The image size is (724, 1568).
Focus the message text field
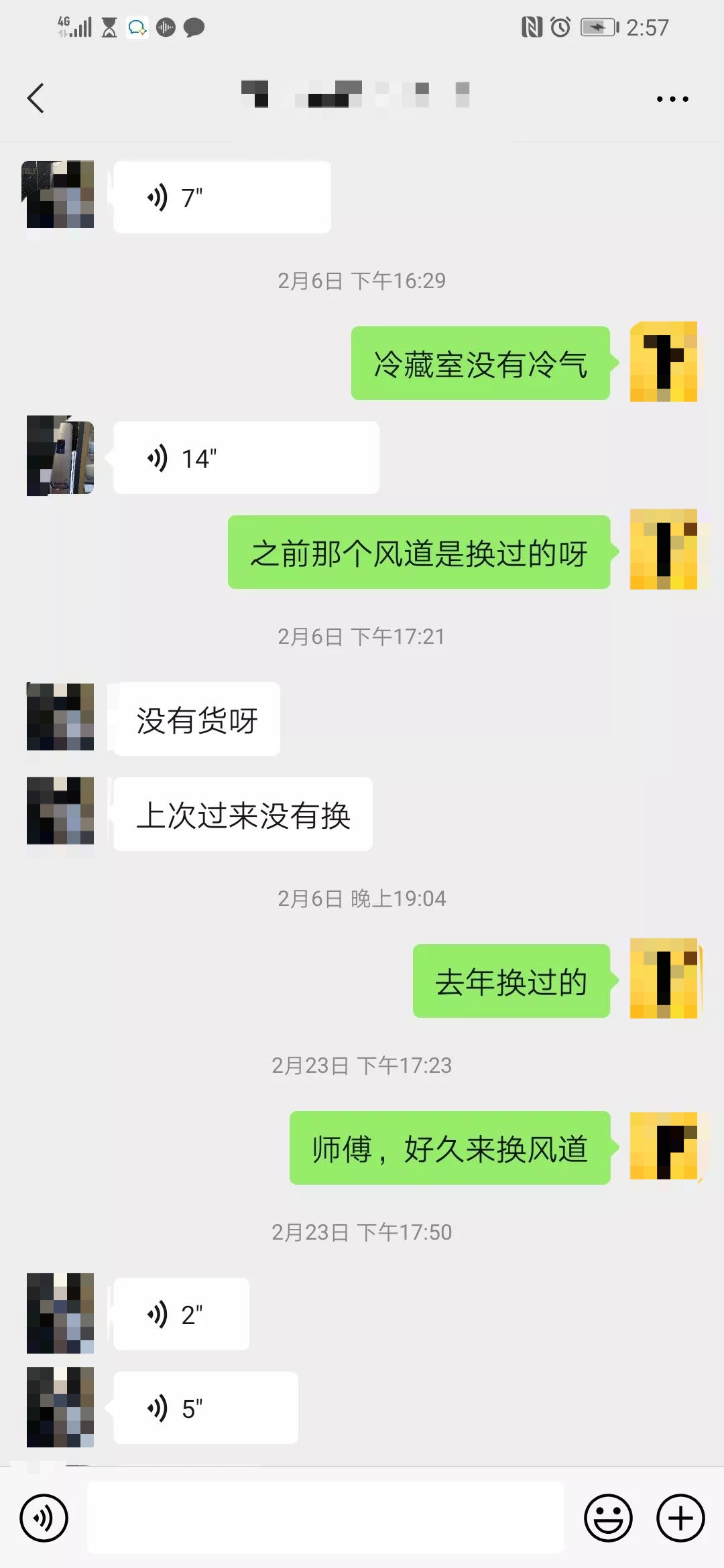(x=326, y=1517)
